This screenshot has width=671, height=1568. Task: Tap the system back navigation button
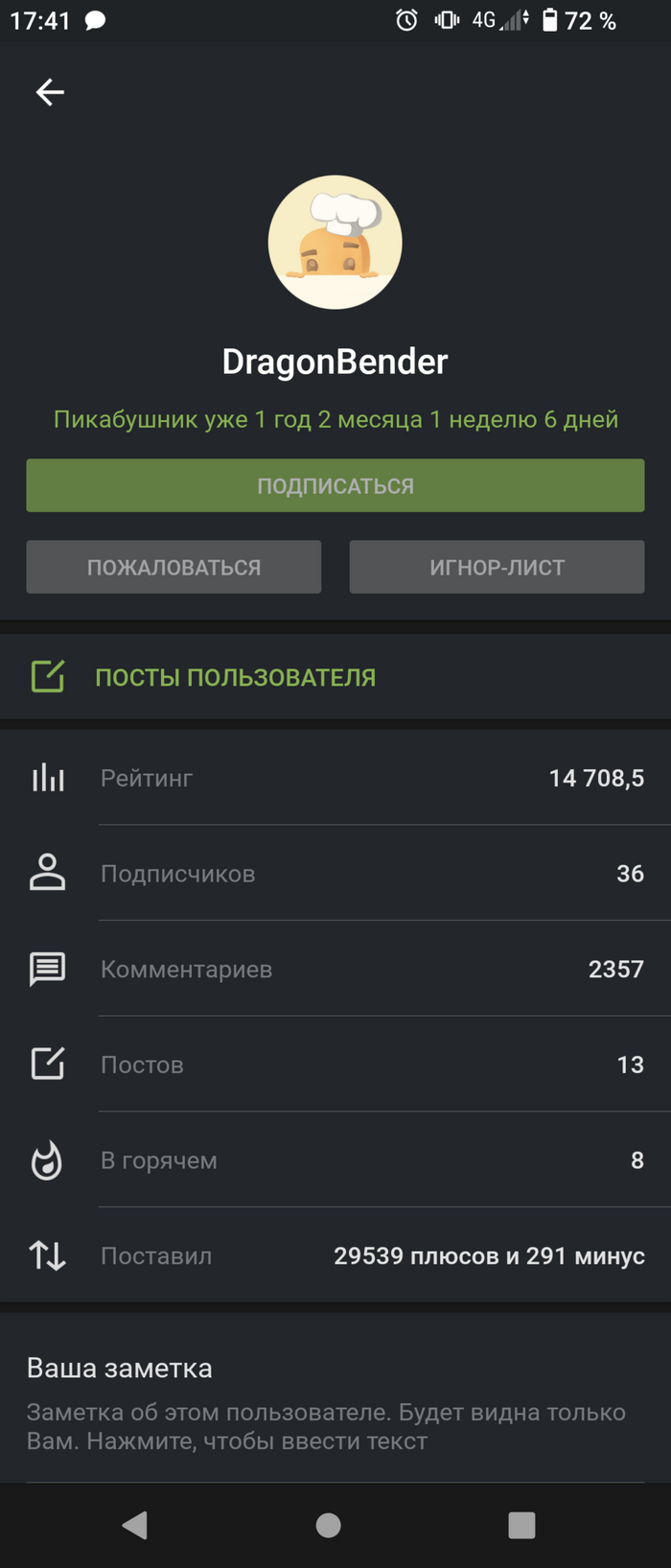pyautogui.click(x=135, y=1525)
